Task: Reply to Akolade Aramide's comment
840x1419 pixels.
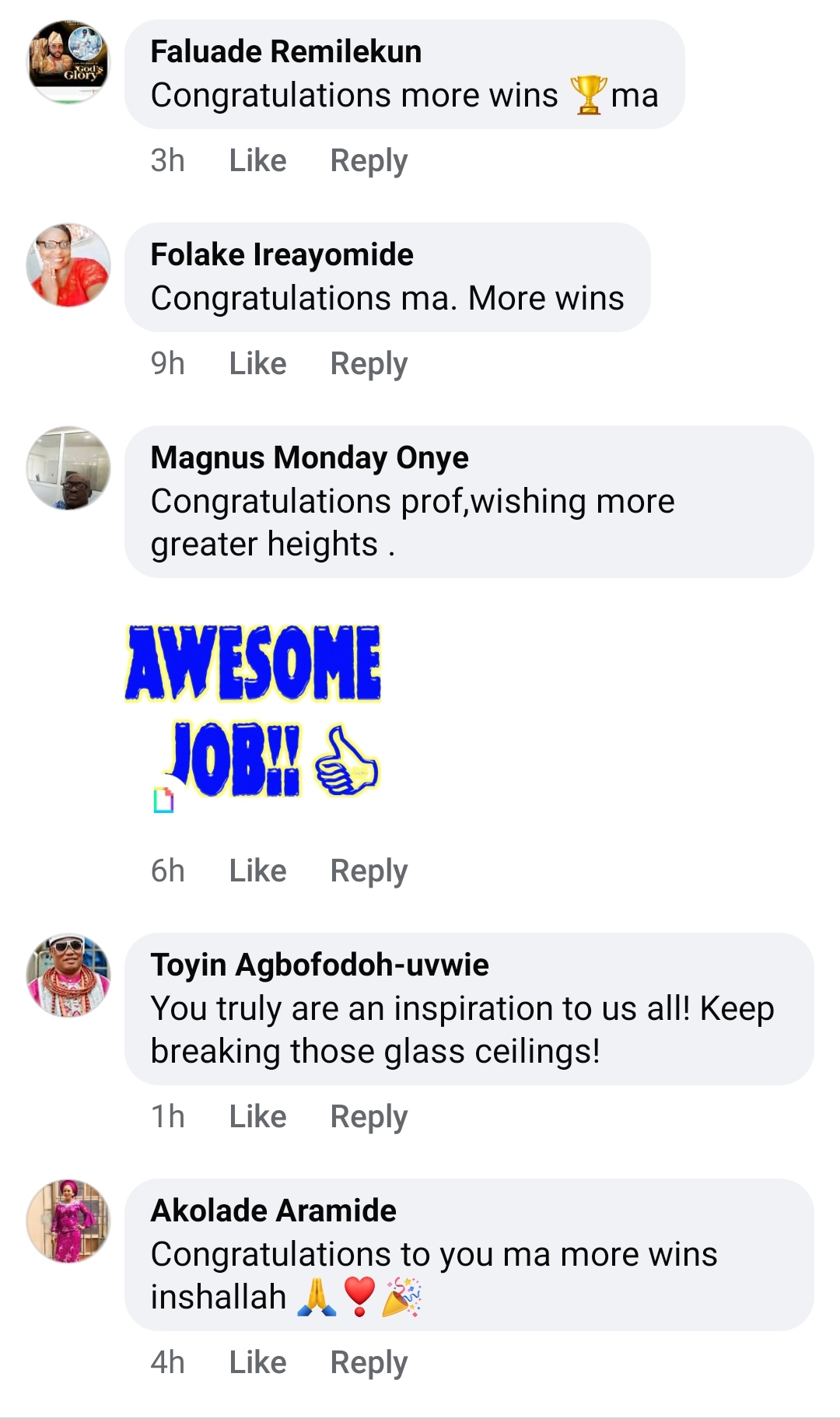Action: (369, 1362)
